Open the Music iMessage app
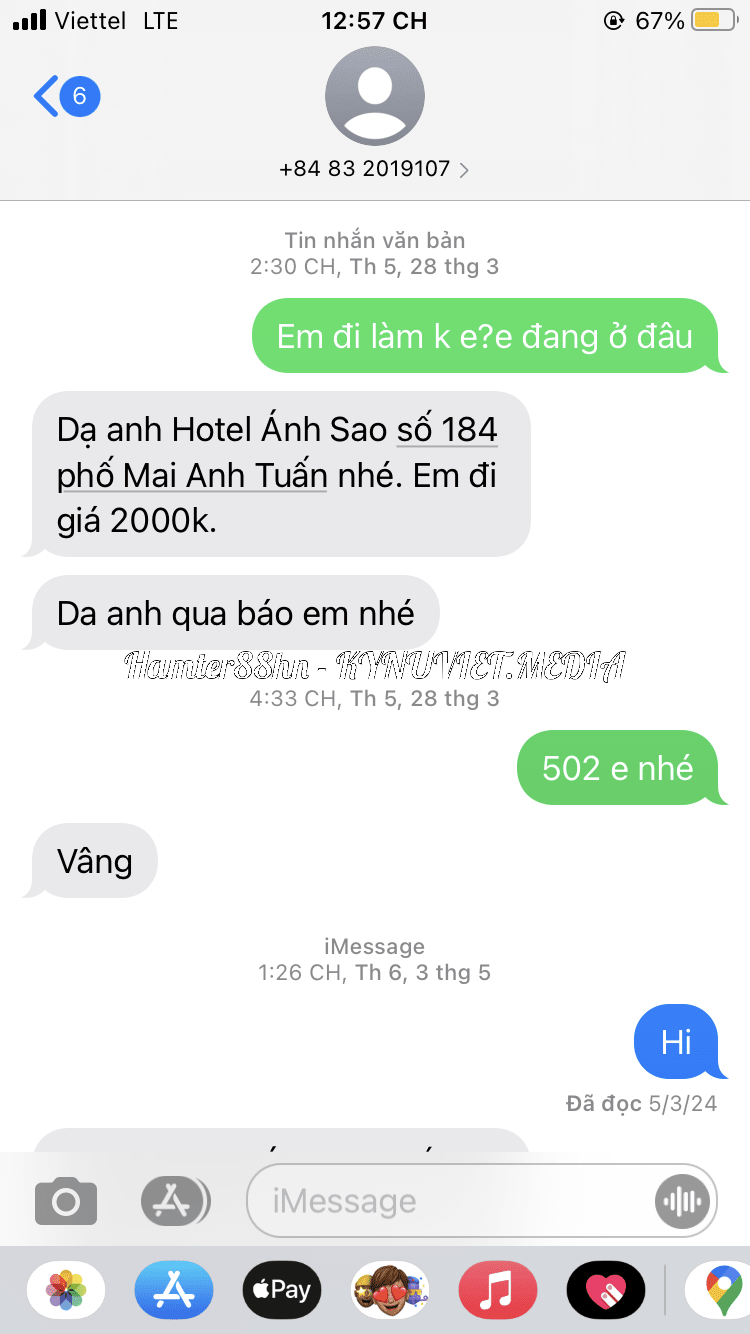750x1334 pixels. click(498, 1290)
